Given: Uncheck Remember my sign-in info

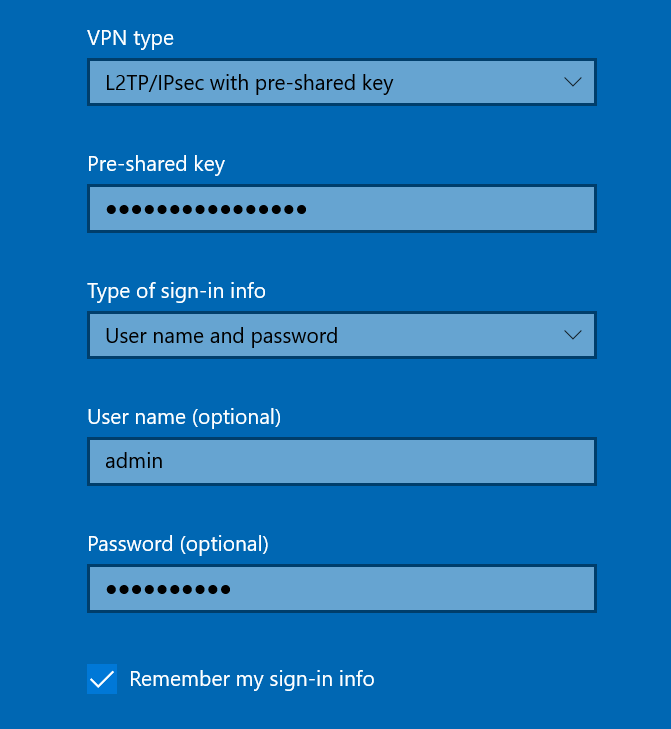Looking at the screenshot, I should 102,679.
